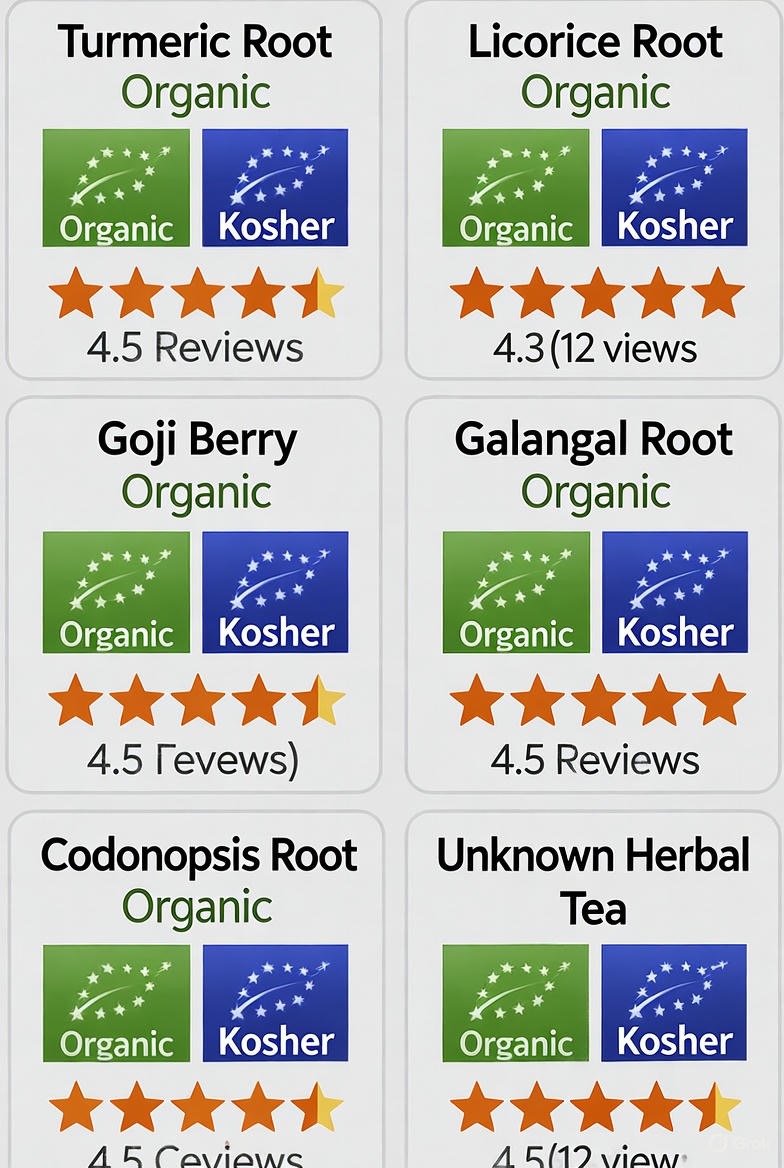Click the half-filled fifth star for Turmeric Root
784x1168 pixels.
tap(320, 292)
